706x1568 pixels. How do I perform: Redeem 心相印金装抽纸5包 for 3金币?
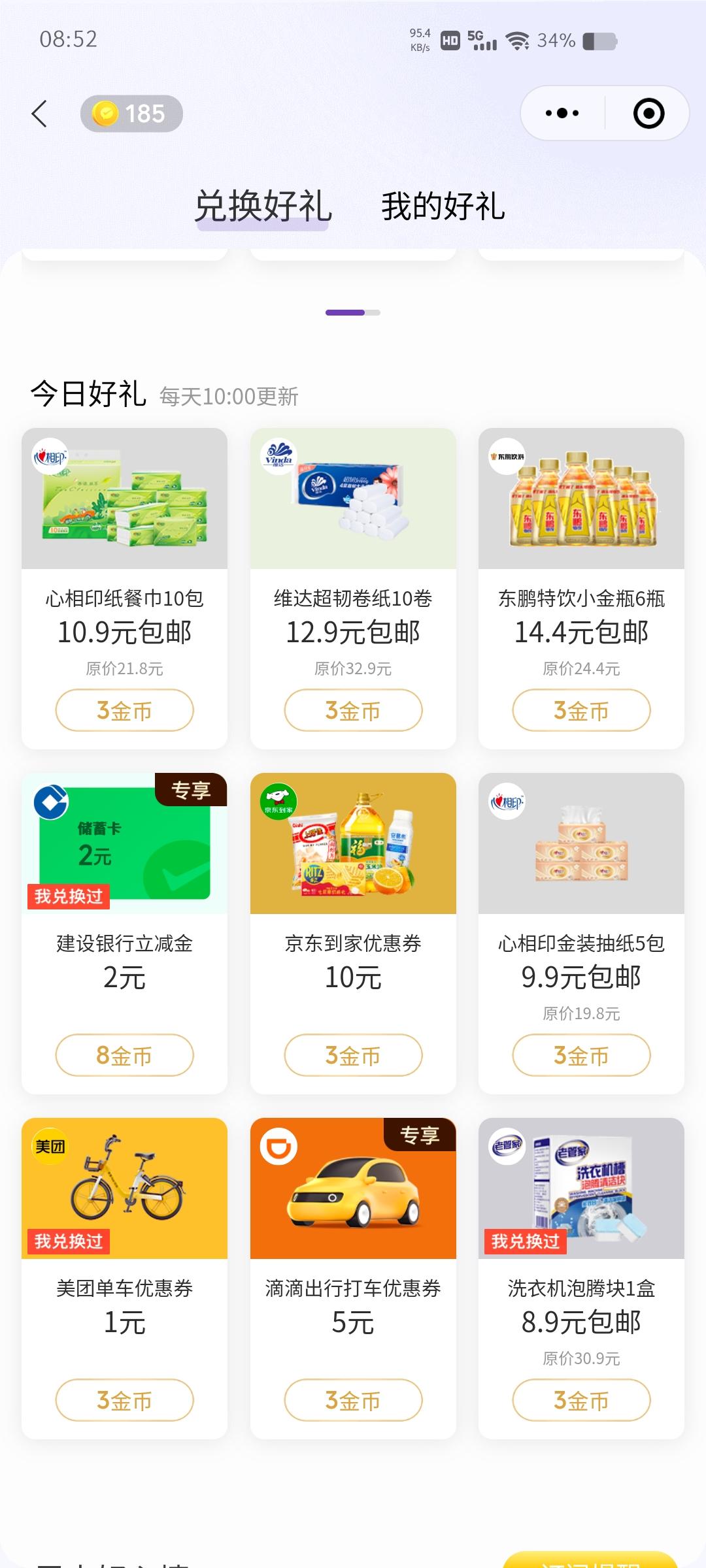click(x=581, y=1055)
